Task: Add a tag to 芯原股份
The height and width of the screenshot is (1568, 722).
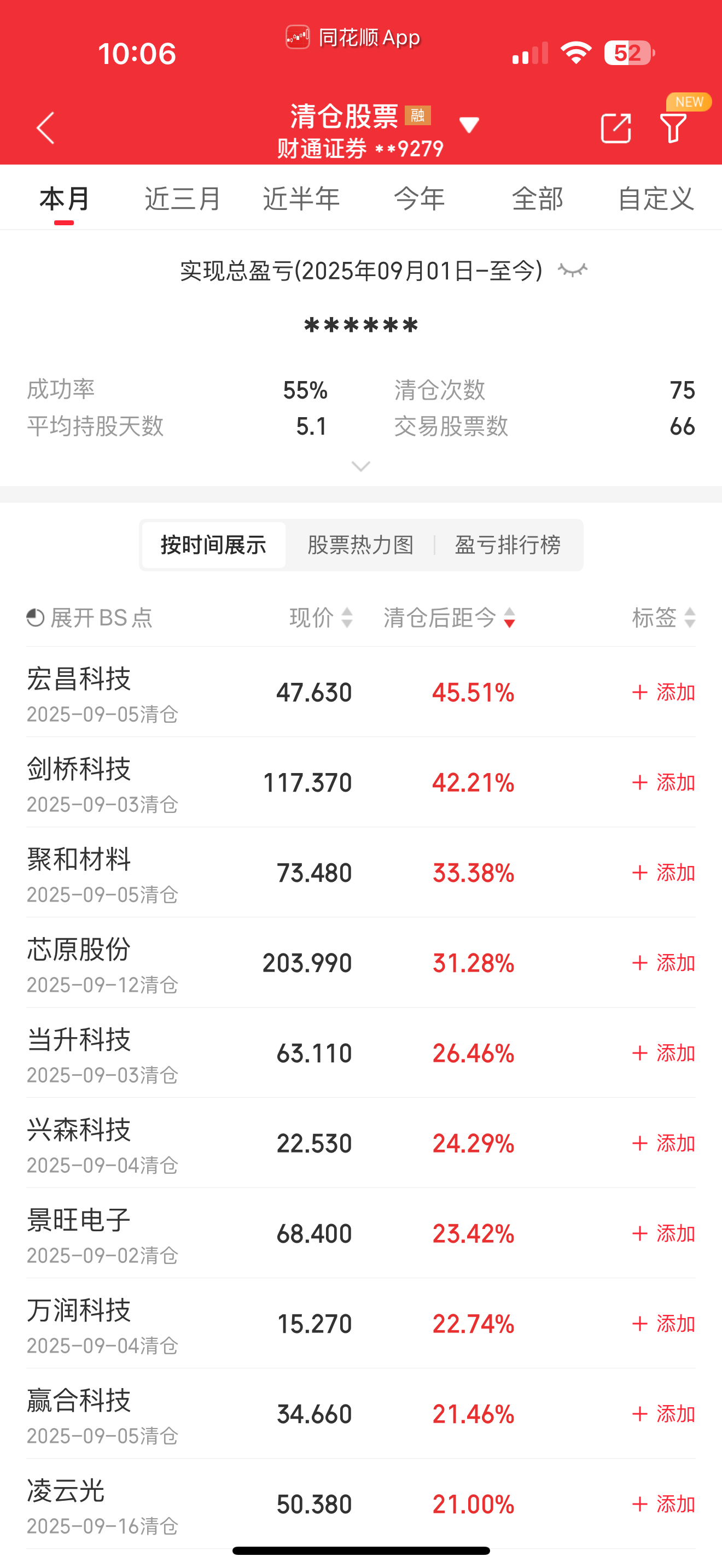Action: (x=663, y=963)
